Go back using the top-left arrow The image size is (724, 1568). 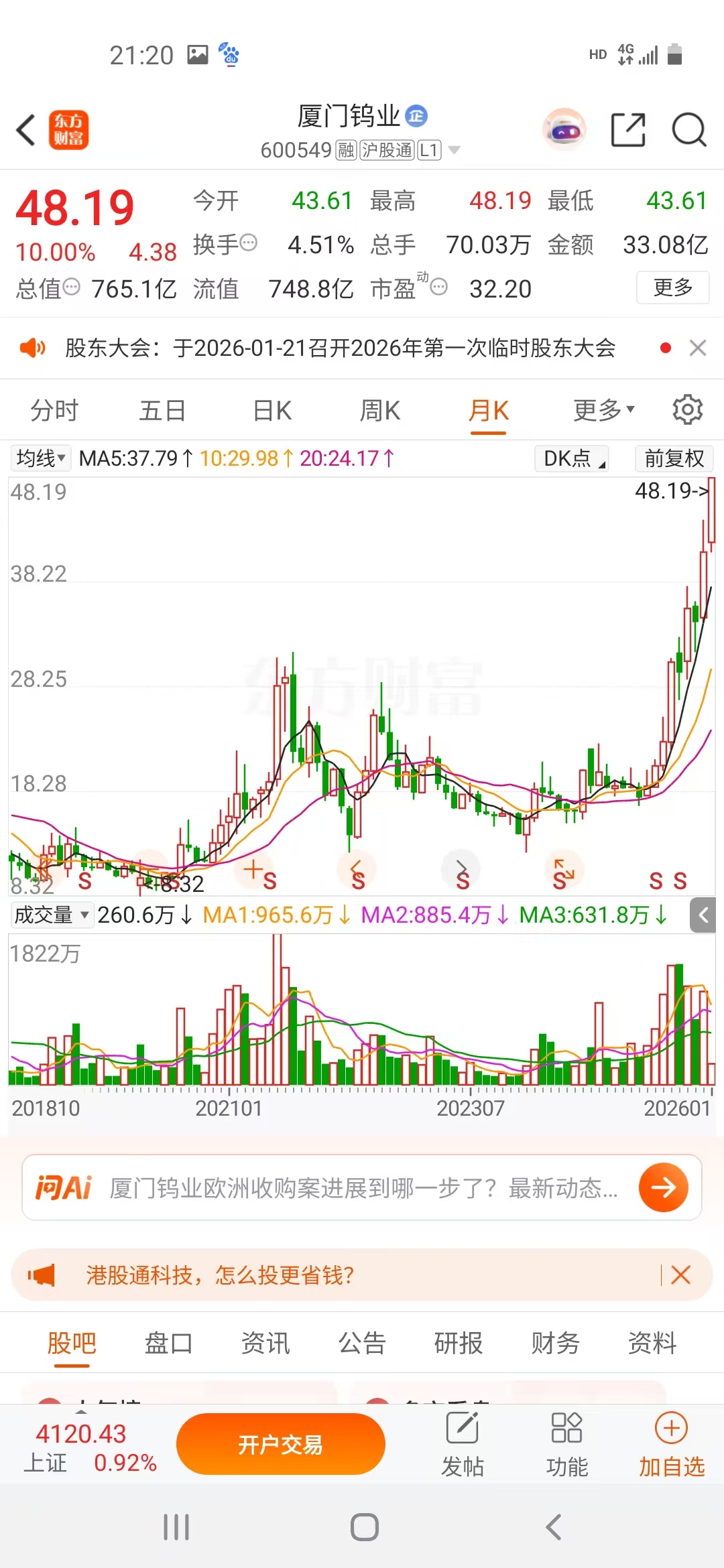coord(27,129)
